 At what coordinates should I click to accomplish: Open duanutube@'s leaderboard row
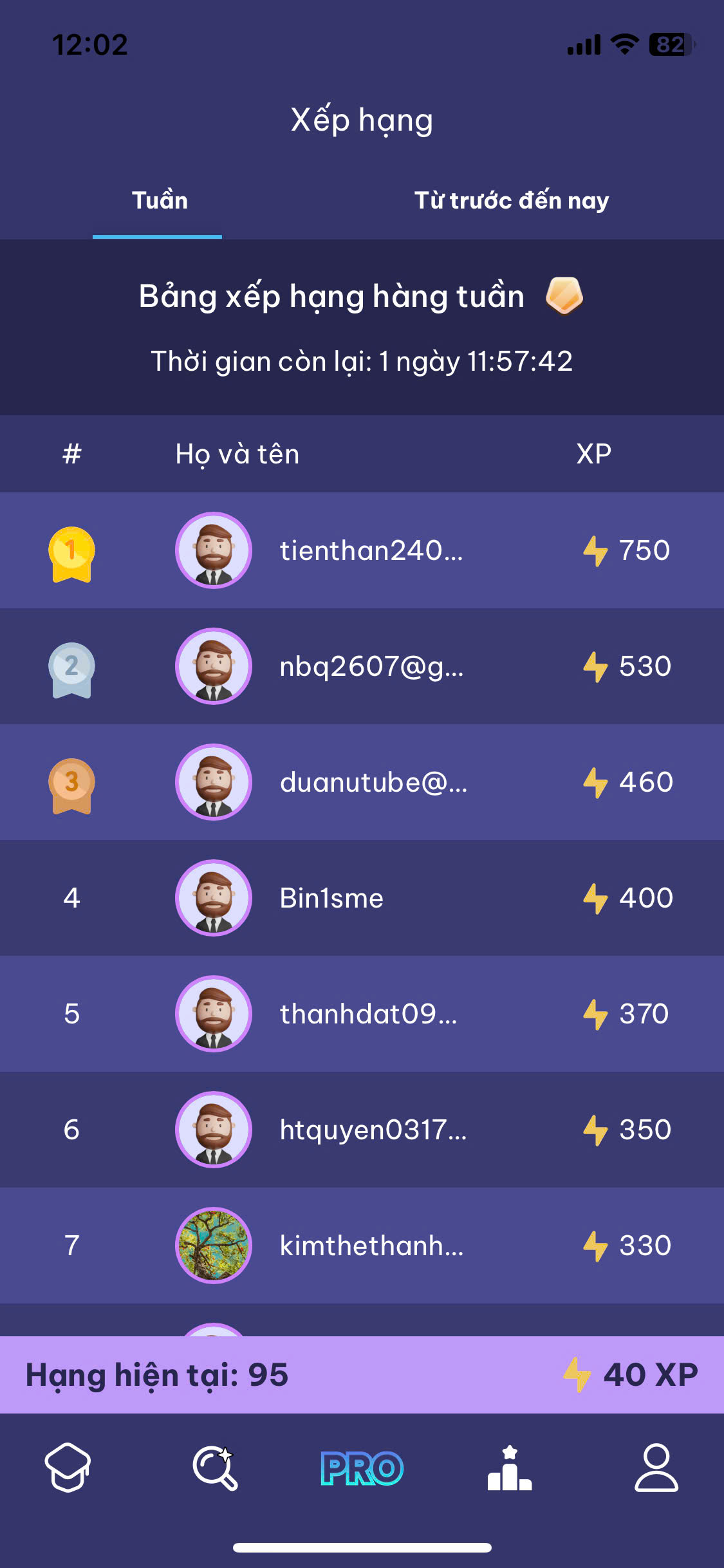[362, 782]
